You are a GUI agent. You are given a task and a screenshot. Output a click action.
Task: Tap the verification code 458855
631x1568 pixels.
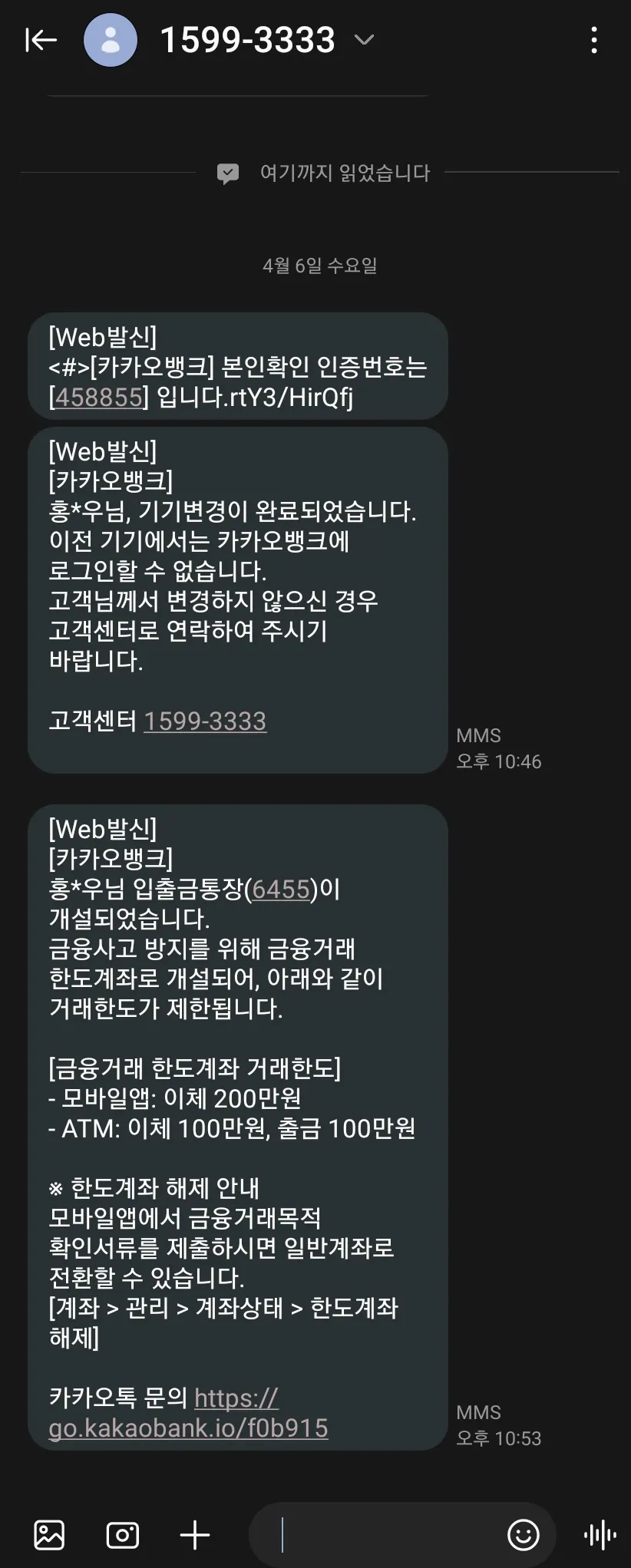point(99,397)
